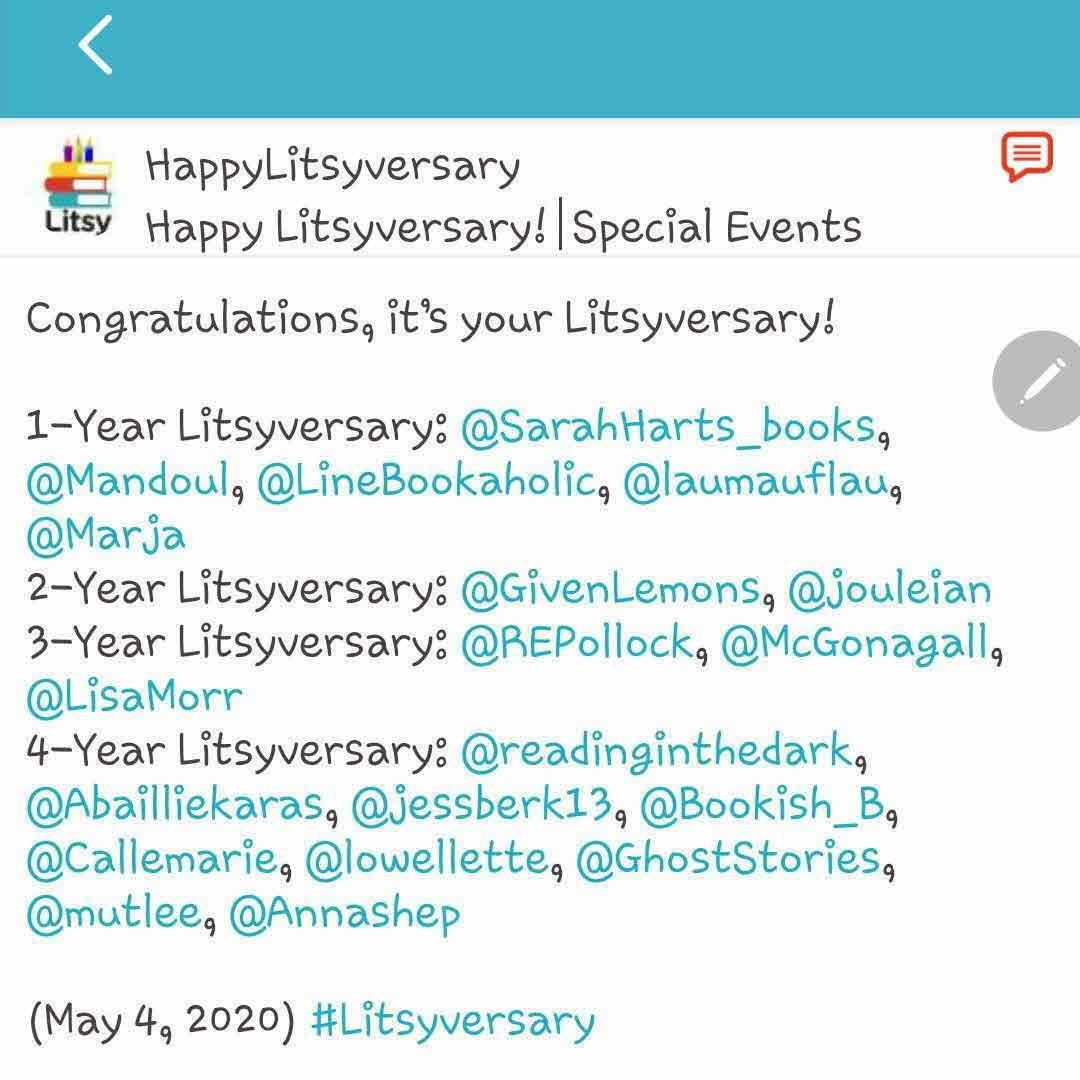Viewport: 1080px width, 1080px height.
Task: Visit @McGonagall's profile
Action: (855, 642)
